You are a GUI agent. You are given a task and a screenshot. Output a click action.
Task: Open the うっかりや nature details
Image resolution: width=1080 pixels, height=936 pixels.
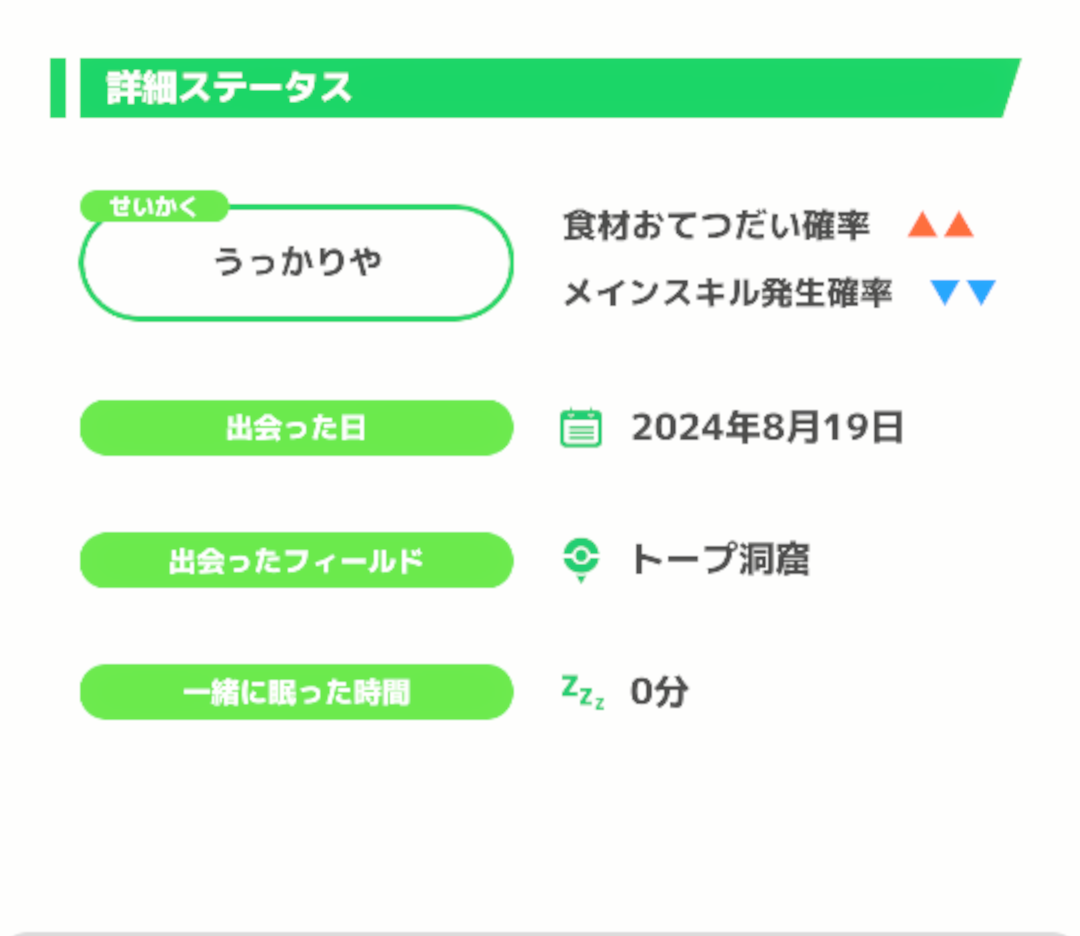coord(296,263)
